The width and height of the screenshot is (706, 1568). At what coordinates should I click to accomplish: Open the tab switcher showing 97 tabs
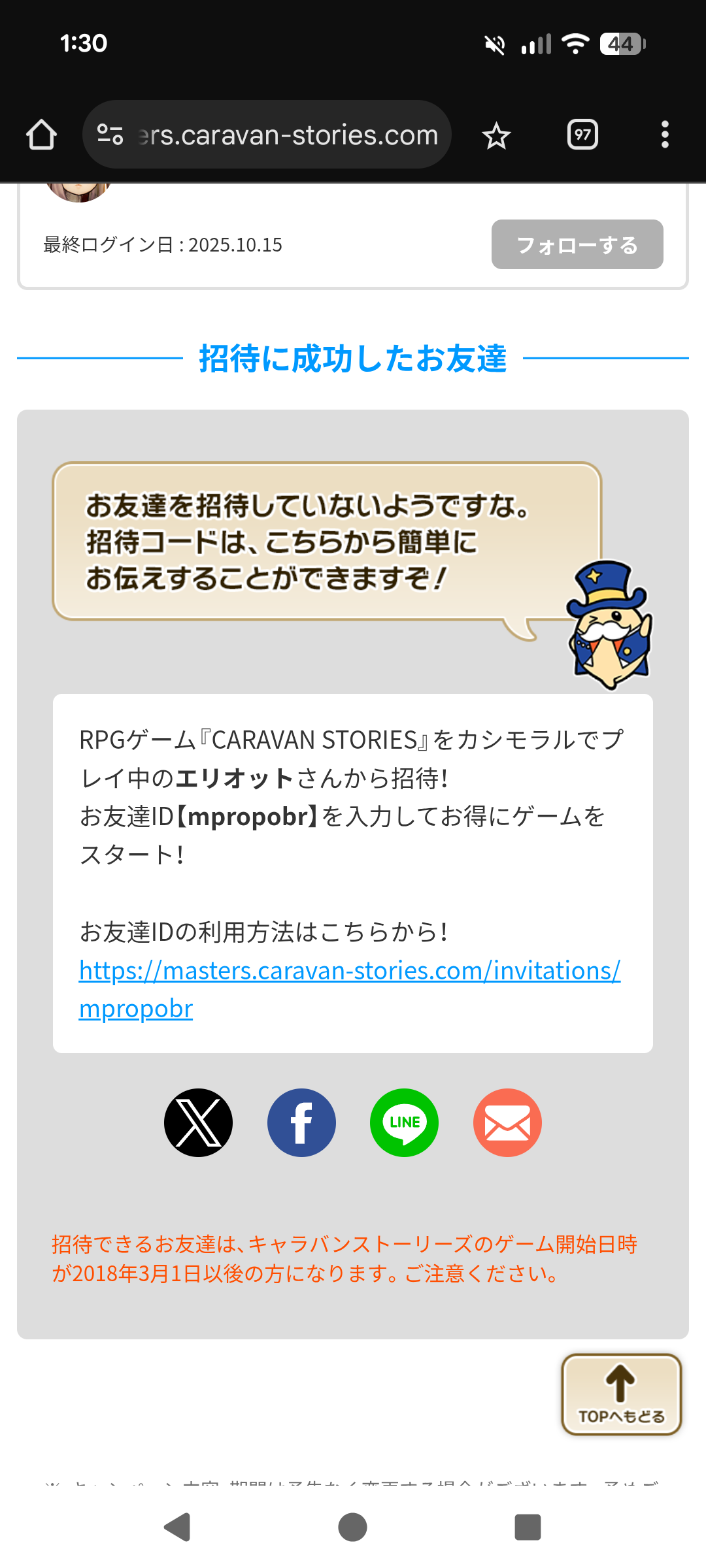pos(582,135)
